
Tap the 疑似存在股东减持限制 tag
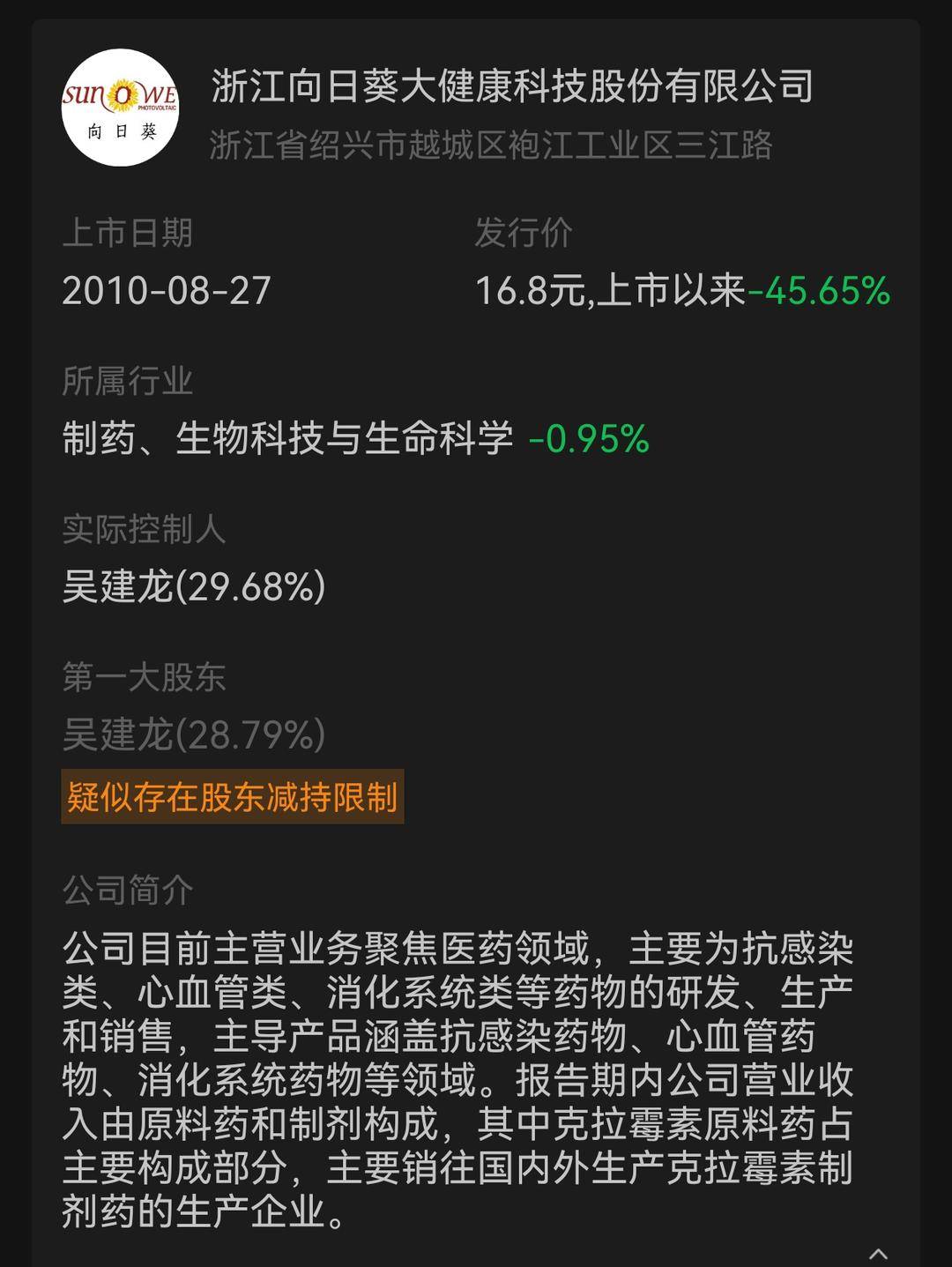point(233,797)
